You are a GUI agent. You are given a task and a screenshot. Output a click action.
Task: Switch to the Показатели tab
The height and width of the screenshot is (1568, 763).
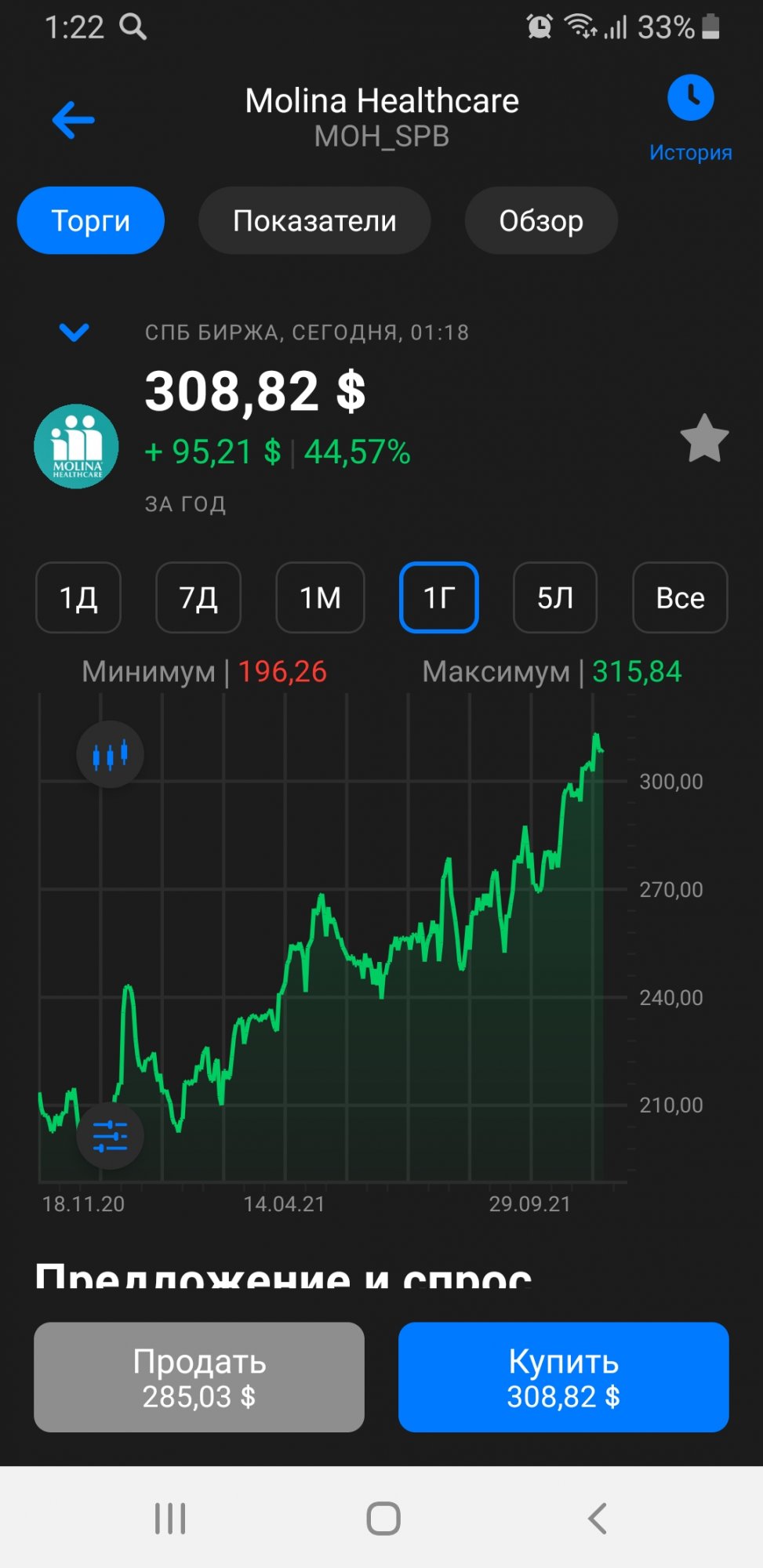[314, 221]
